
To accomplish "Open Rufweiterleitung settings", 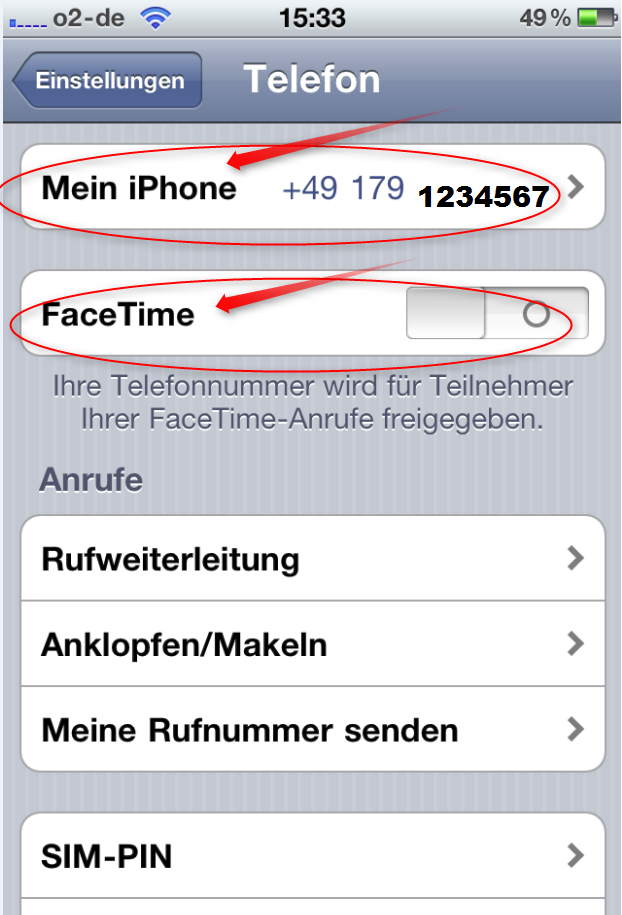I will point(312,558).
